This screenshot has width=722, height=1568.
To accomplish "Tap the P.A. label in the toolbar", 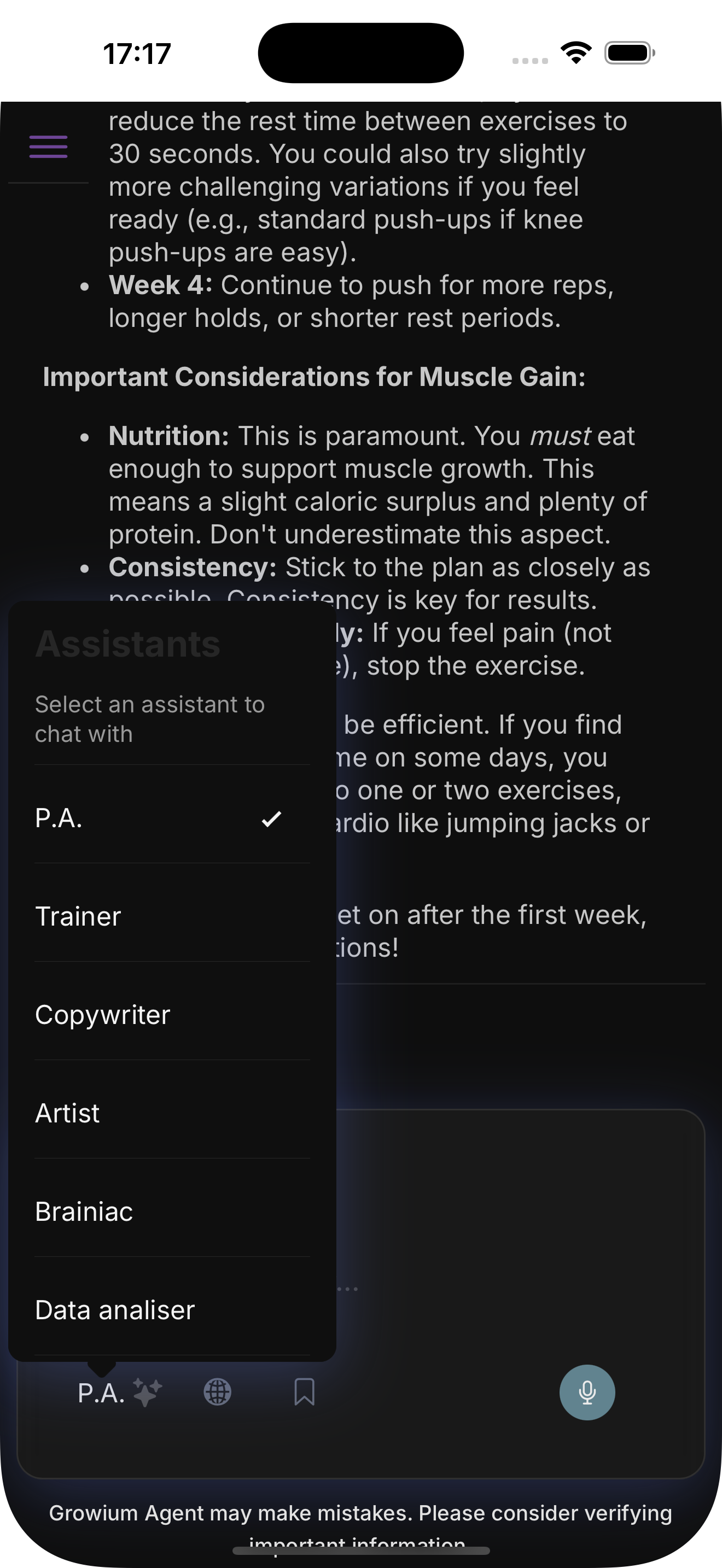I will click(101, 1391).
